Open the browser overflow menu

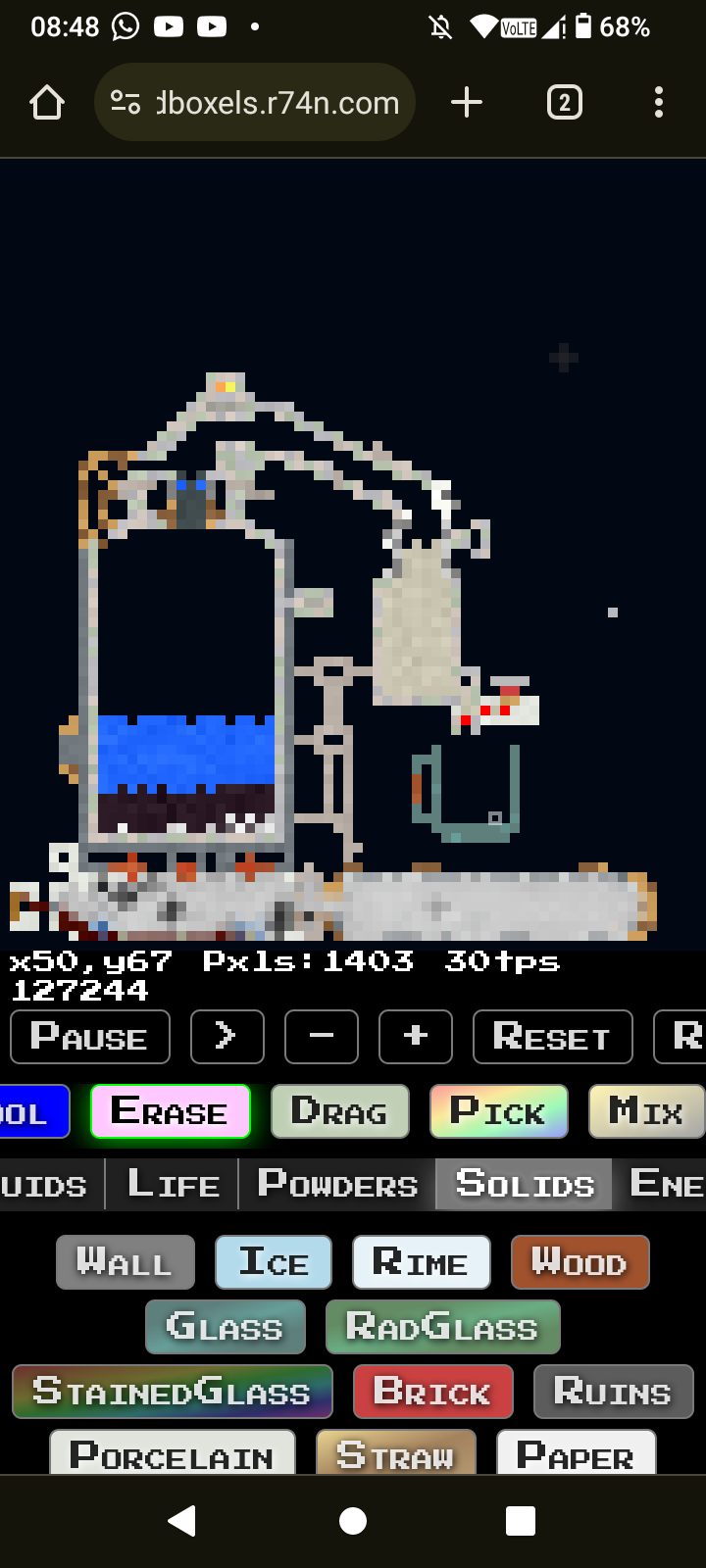tap(658, 103)
